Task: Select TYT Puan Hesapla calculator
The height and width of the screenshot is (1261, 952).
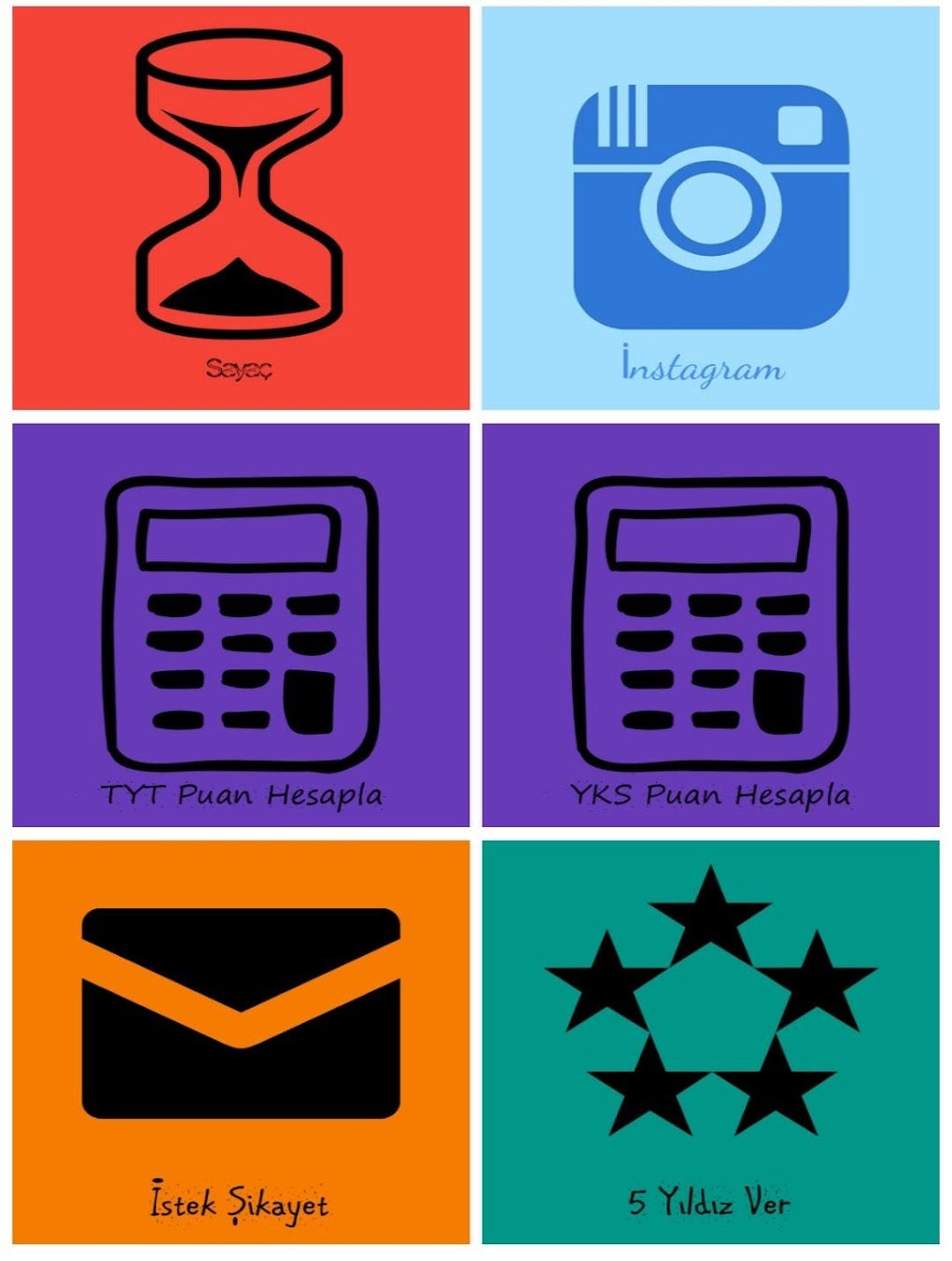Action: click(x=241, y=624)
